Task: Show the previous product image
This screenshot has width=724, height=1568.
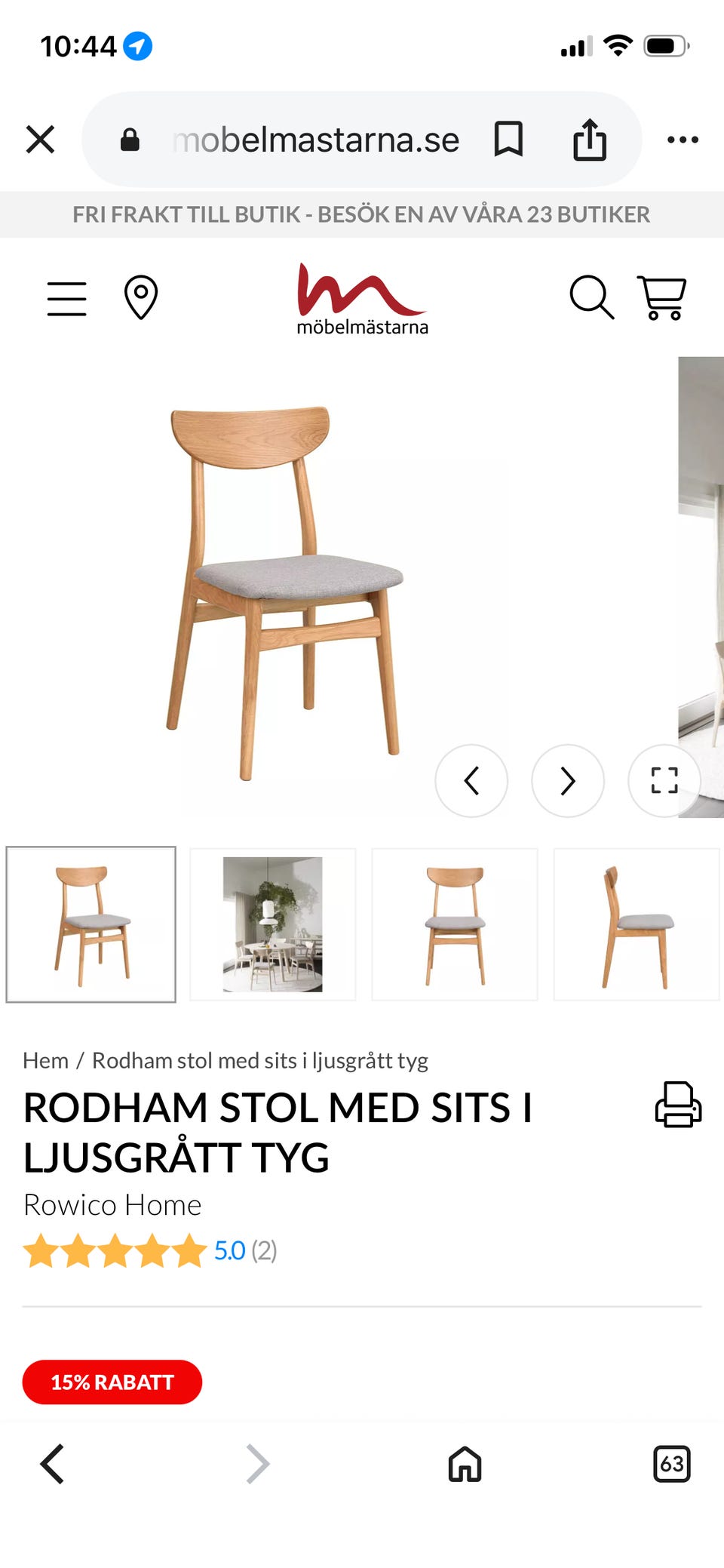Action: (471, 781)
